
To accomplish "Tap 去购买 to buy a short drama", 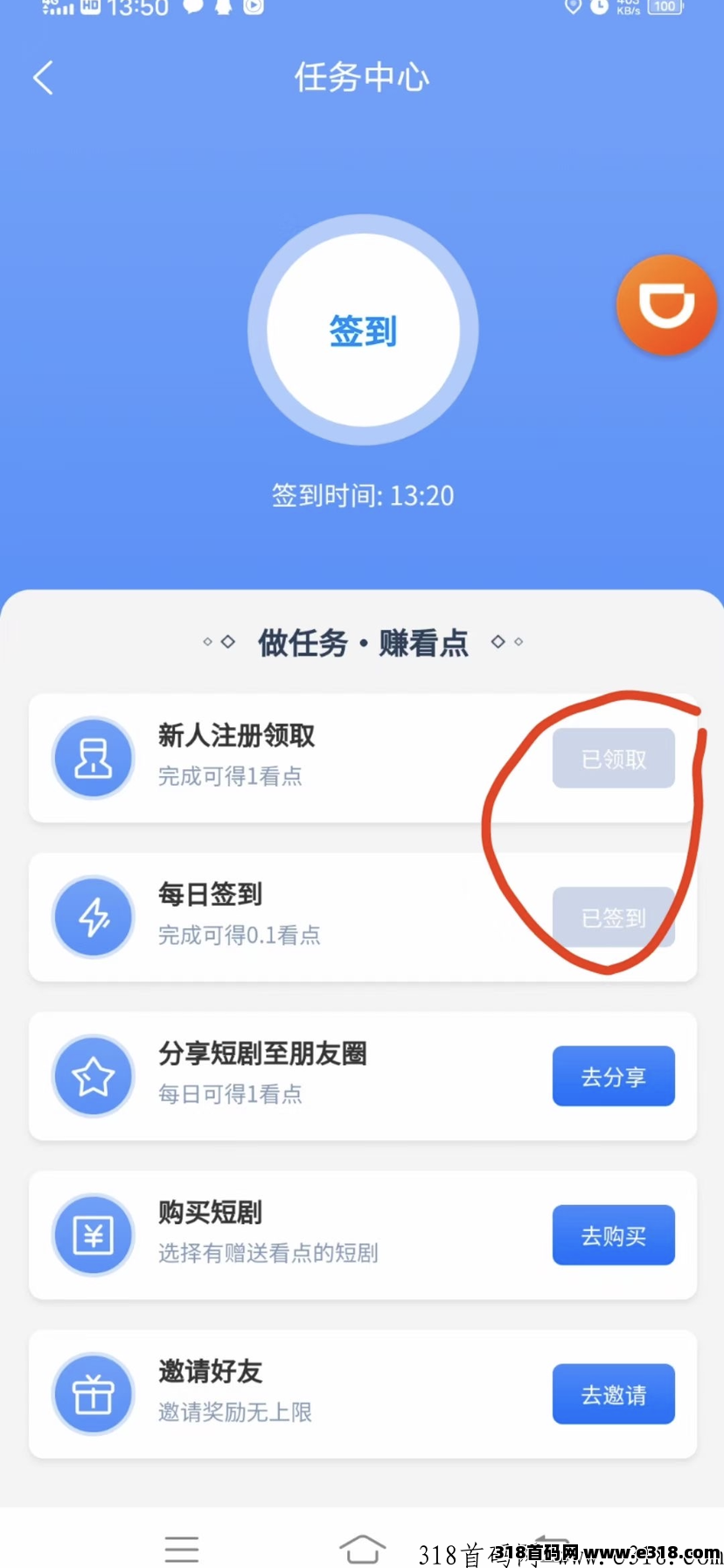I will (x=613, y=1235).
